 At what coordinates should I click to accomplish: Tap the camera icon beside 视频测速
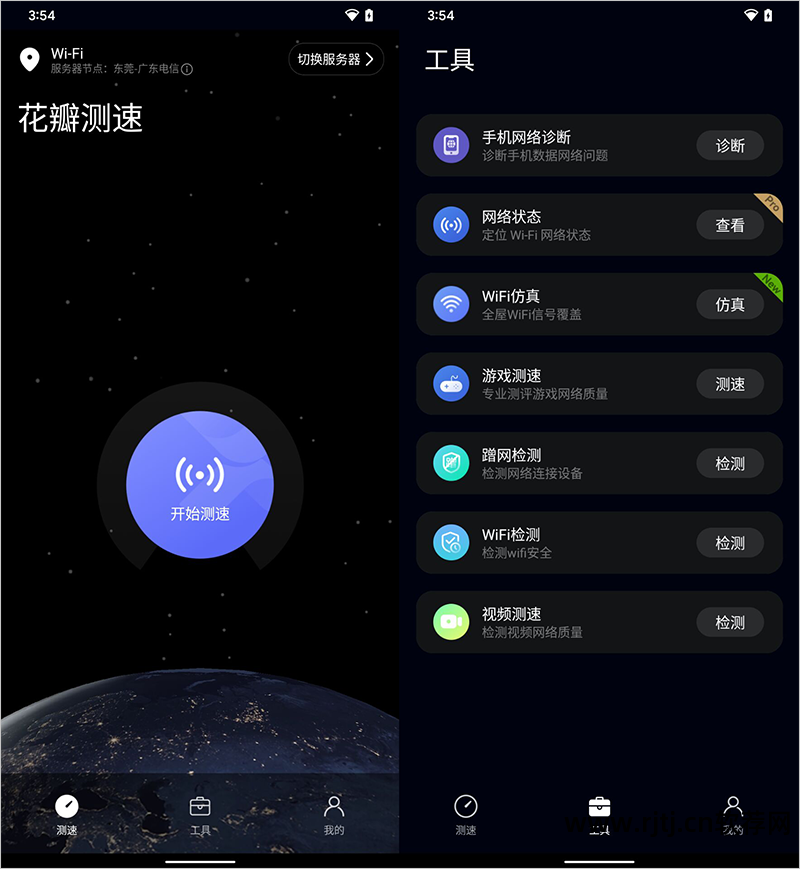(451, 622)
